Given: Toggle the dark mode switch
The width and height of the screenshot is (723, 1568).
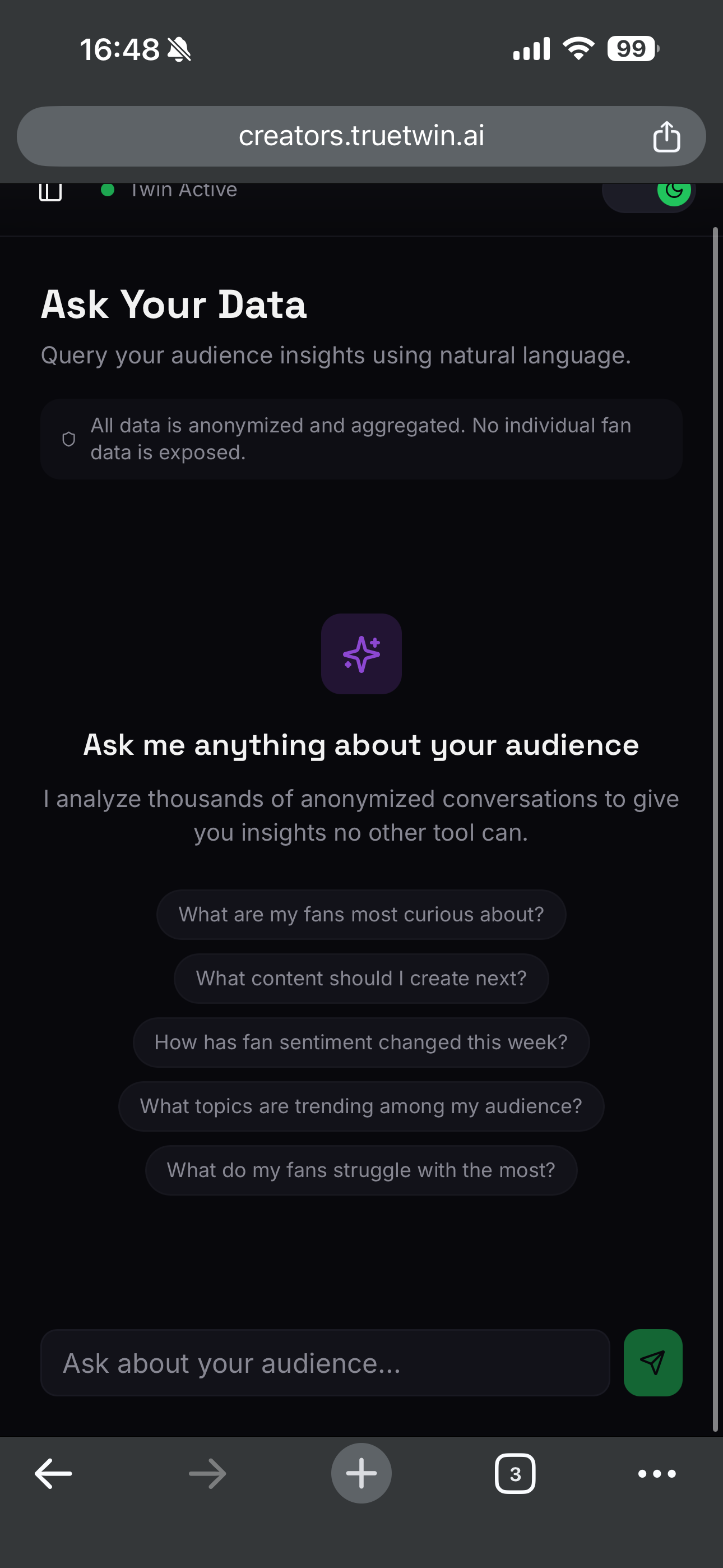Looking at the screenshot, I should [649, 192].
